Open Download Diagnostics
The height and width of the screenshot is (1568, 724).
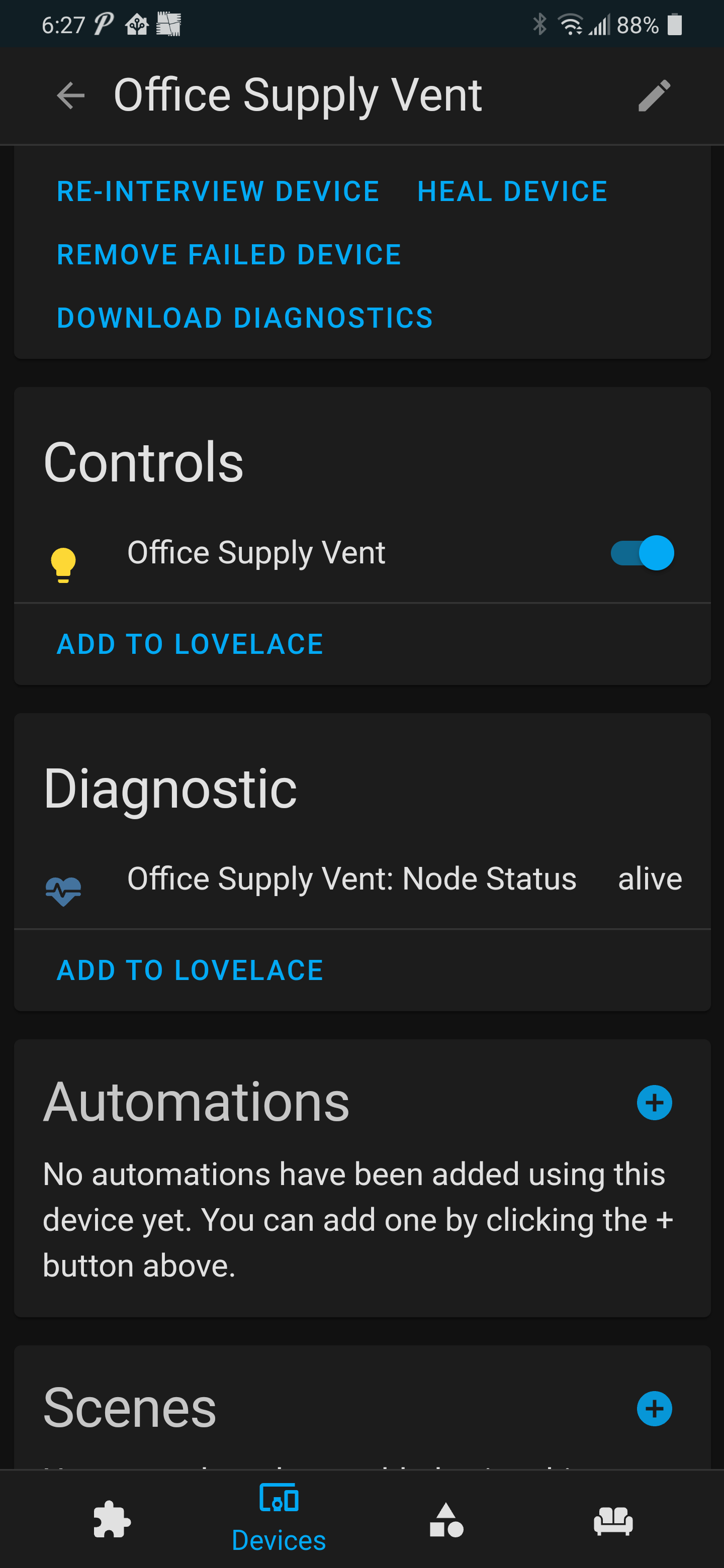(x=245, y=317)
